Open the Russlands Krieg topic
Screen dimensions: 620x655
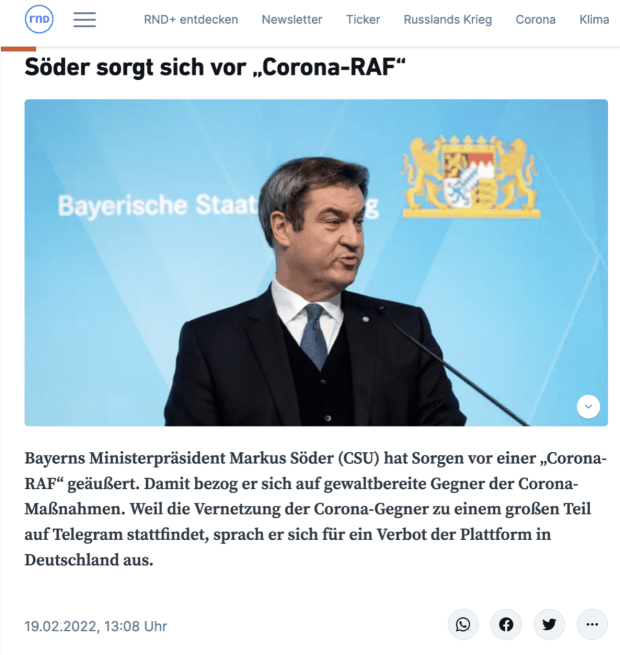(448, 20)
